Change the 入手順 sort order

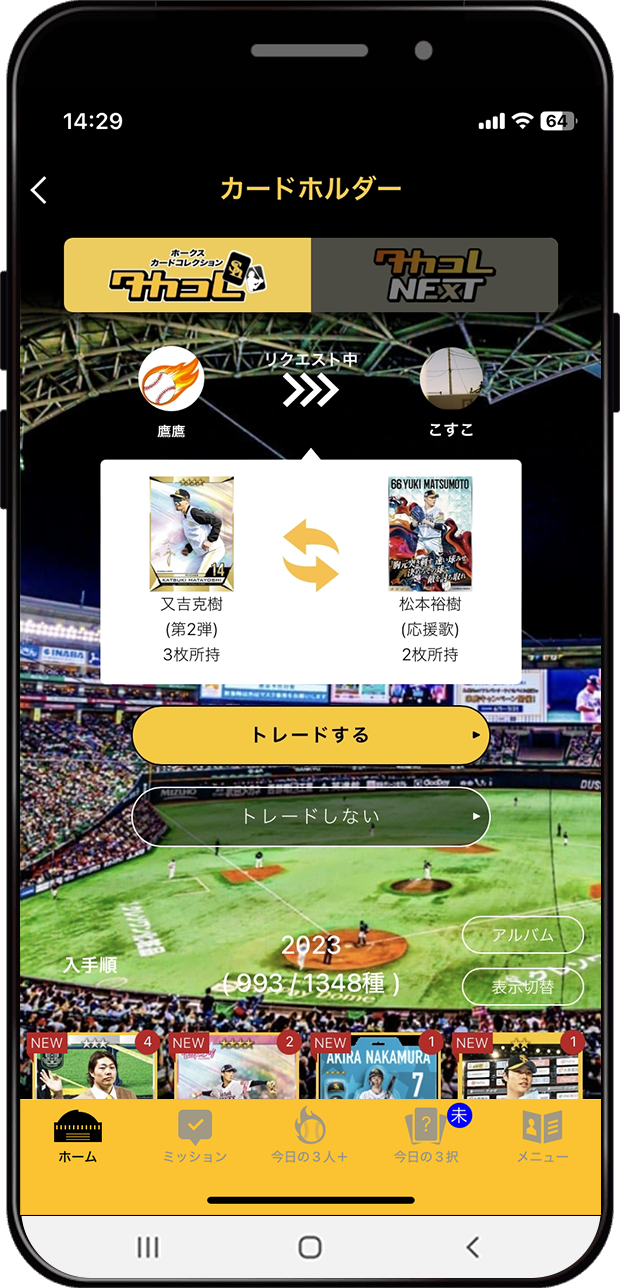[90, 965]
